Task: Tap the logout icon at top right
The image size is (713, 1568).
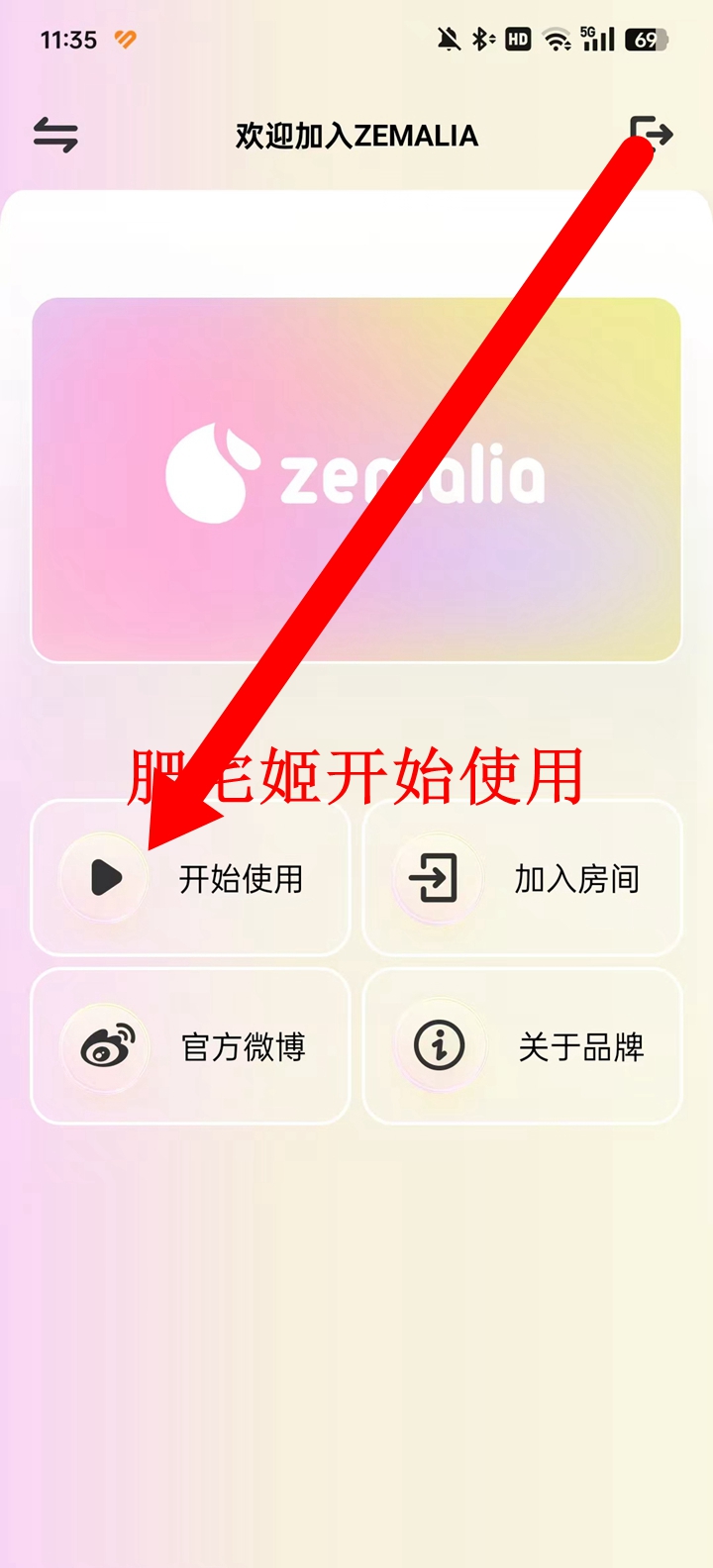Action: coord(652,133)
